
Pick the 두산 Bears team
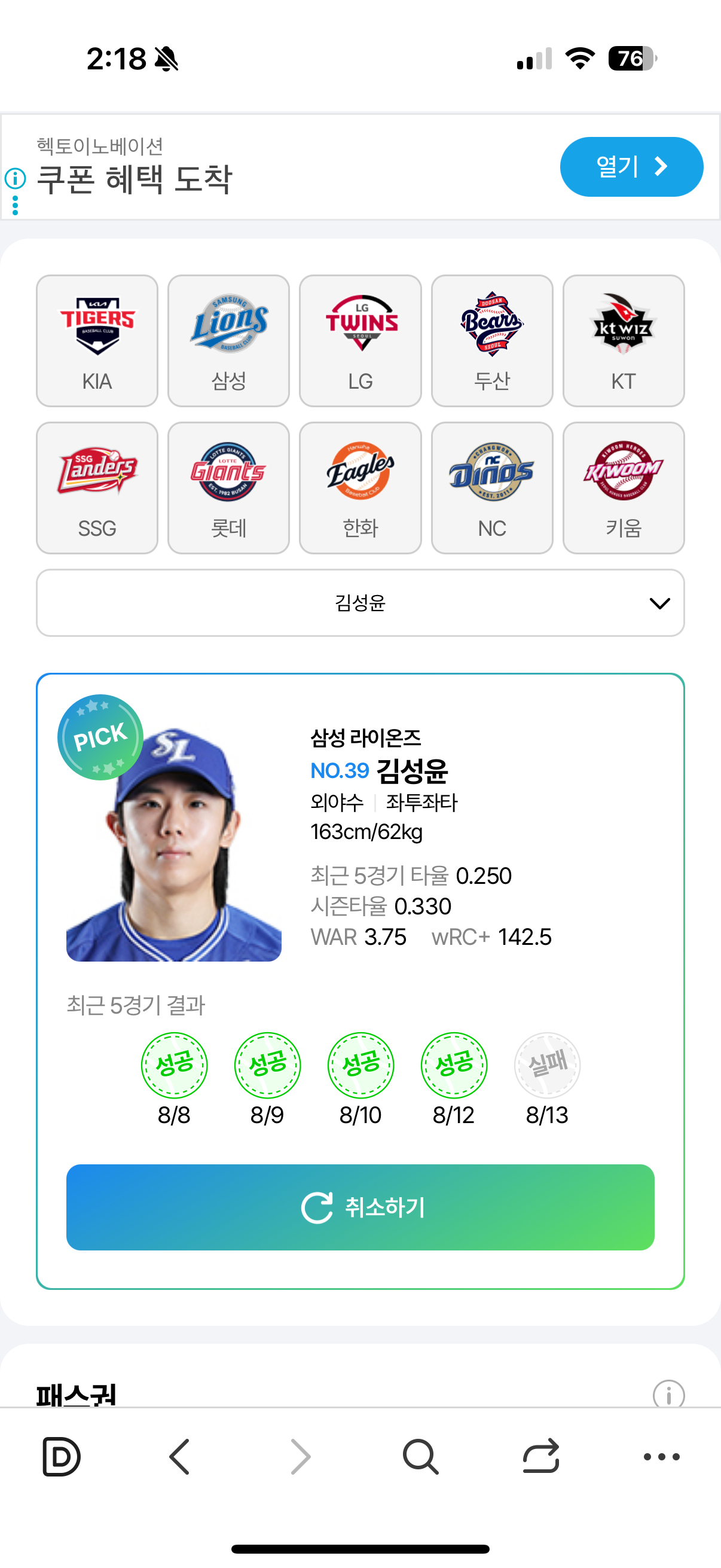(x=491, y=340)
